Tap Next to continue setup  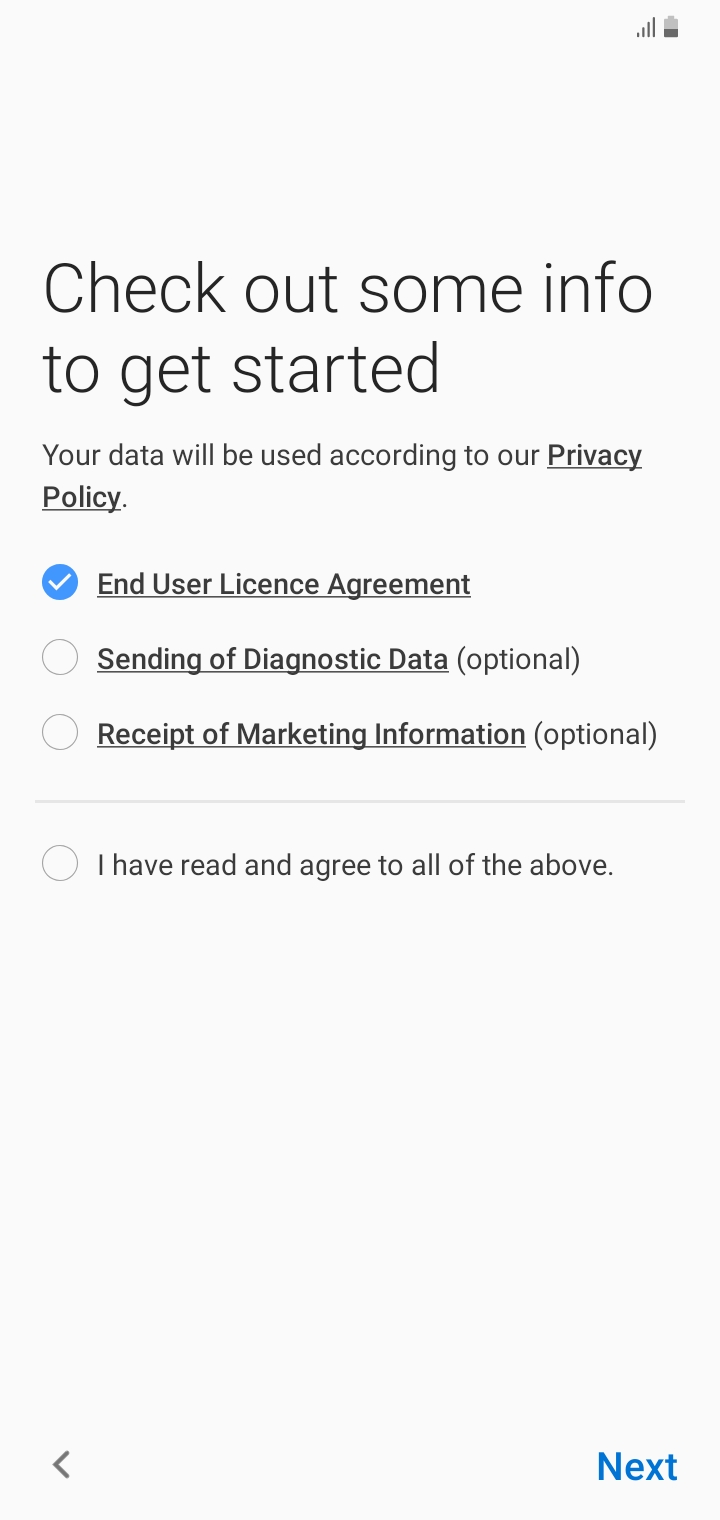click(x=637, y=1464)
